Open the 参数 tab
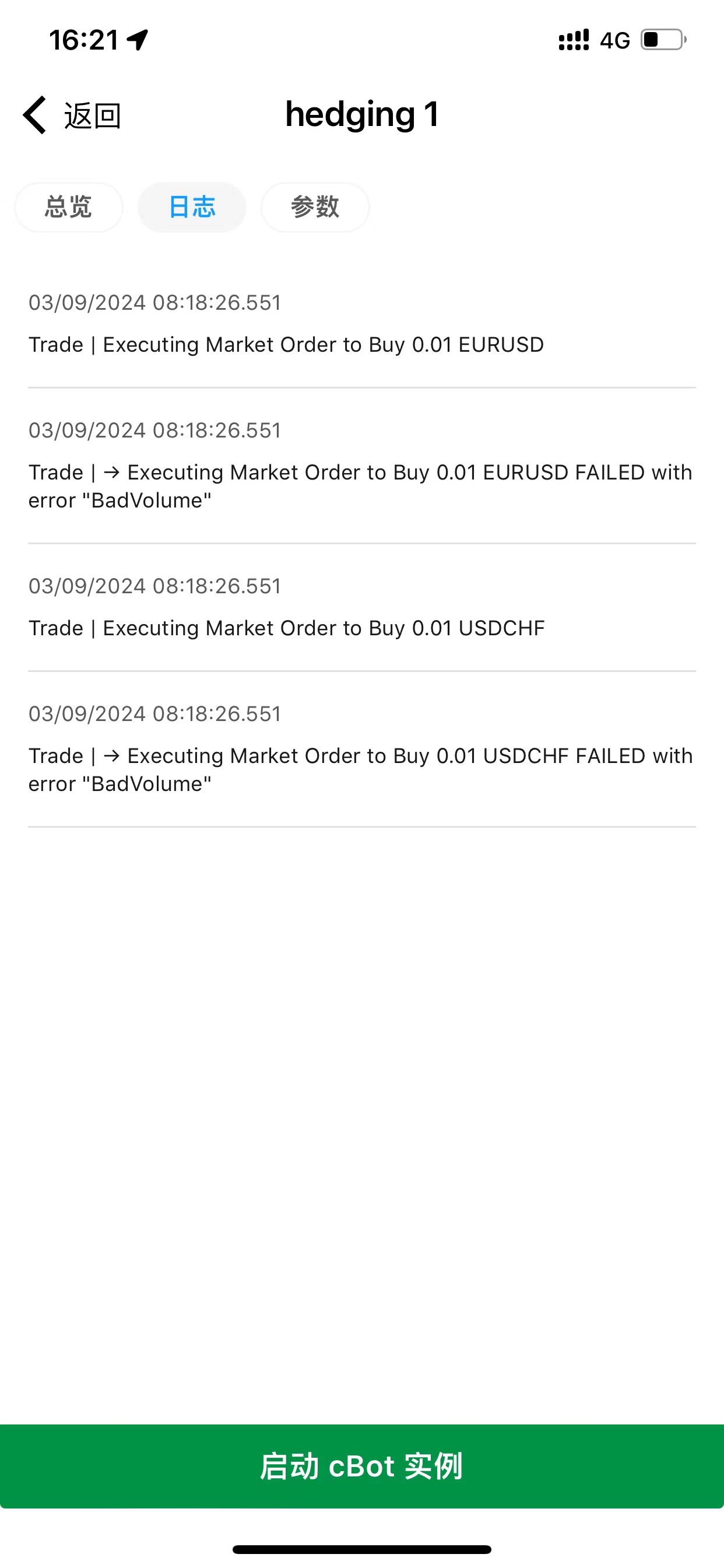The height and width of the screenshot is (1568, 724). click(315, 207)
